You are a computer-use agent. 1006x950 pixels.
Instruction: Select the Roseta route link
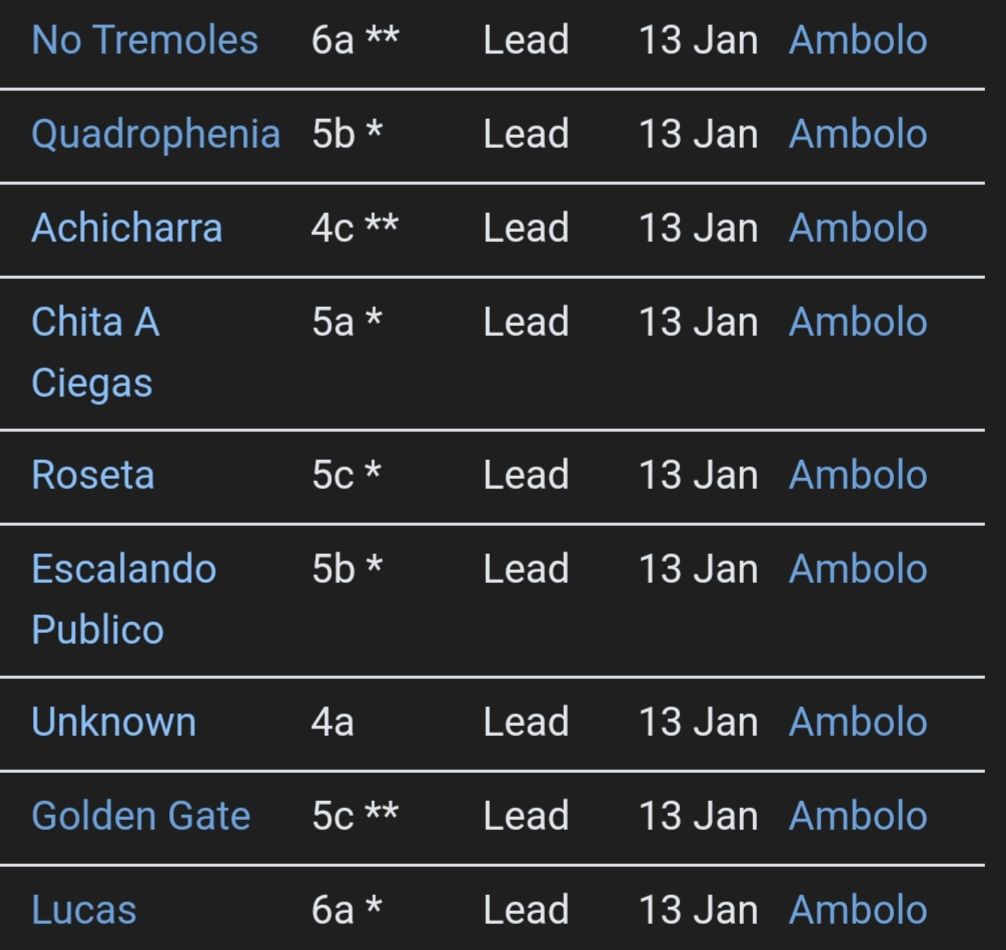coord(93,475)
